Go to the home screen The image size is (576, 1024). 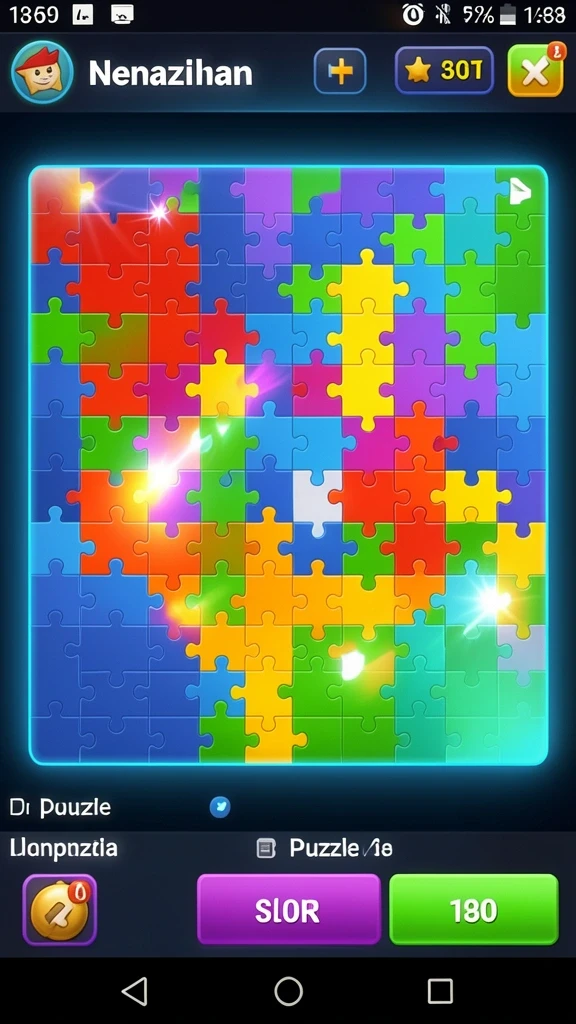[288, 991]
